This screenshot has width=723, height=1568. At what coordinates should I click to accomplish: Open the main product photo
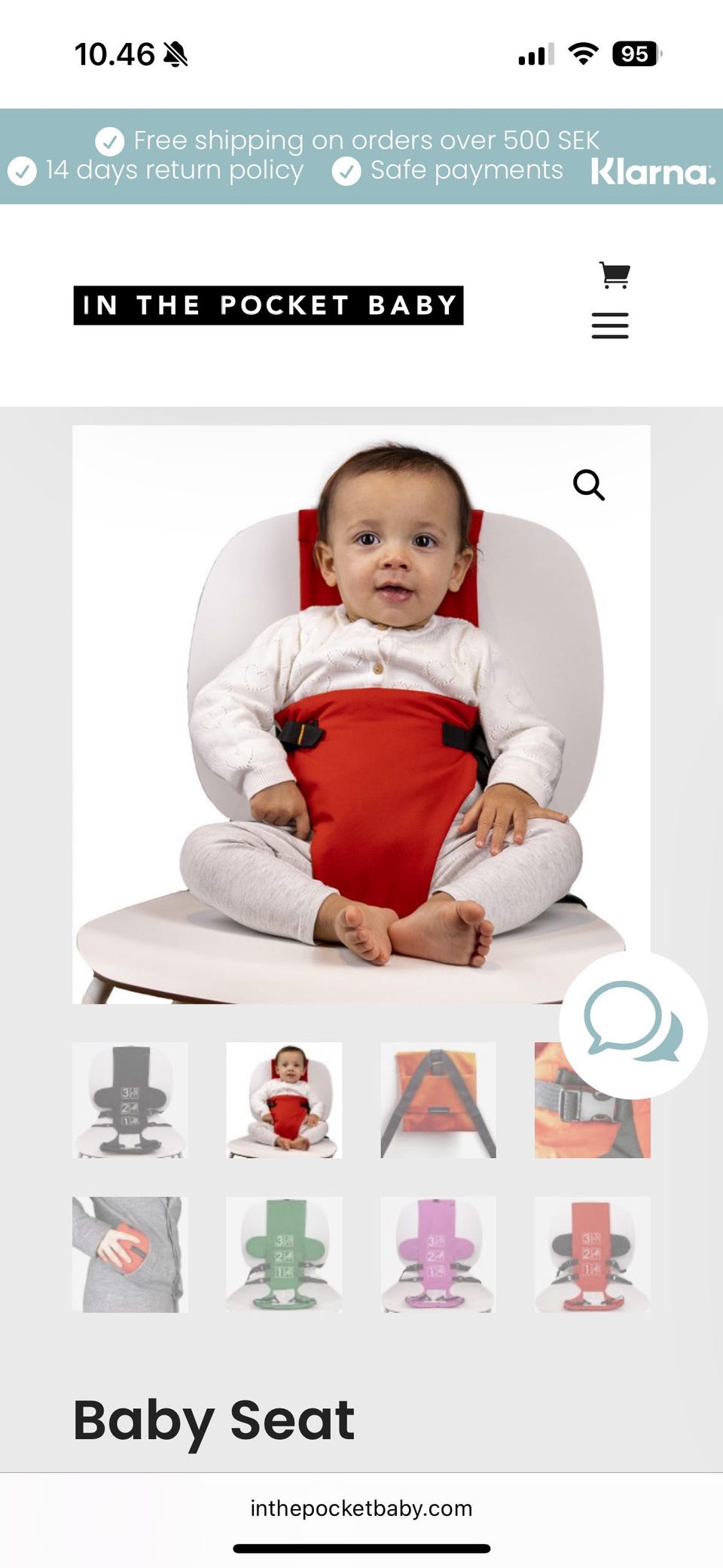tap(361, 714)
